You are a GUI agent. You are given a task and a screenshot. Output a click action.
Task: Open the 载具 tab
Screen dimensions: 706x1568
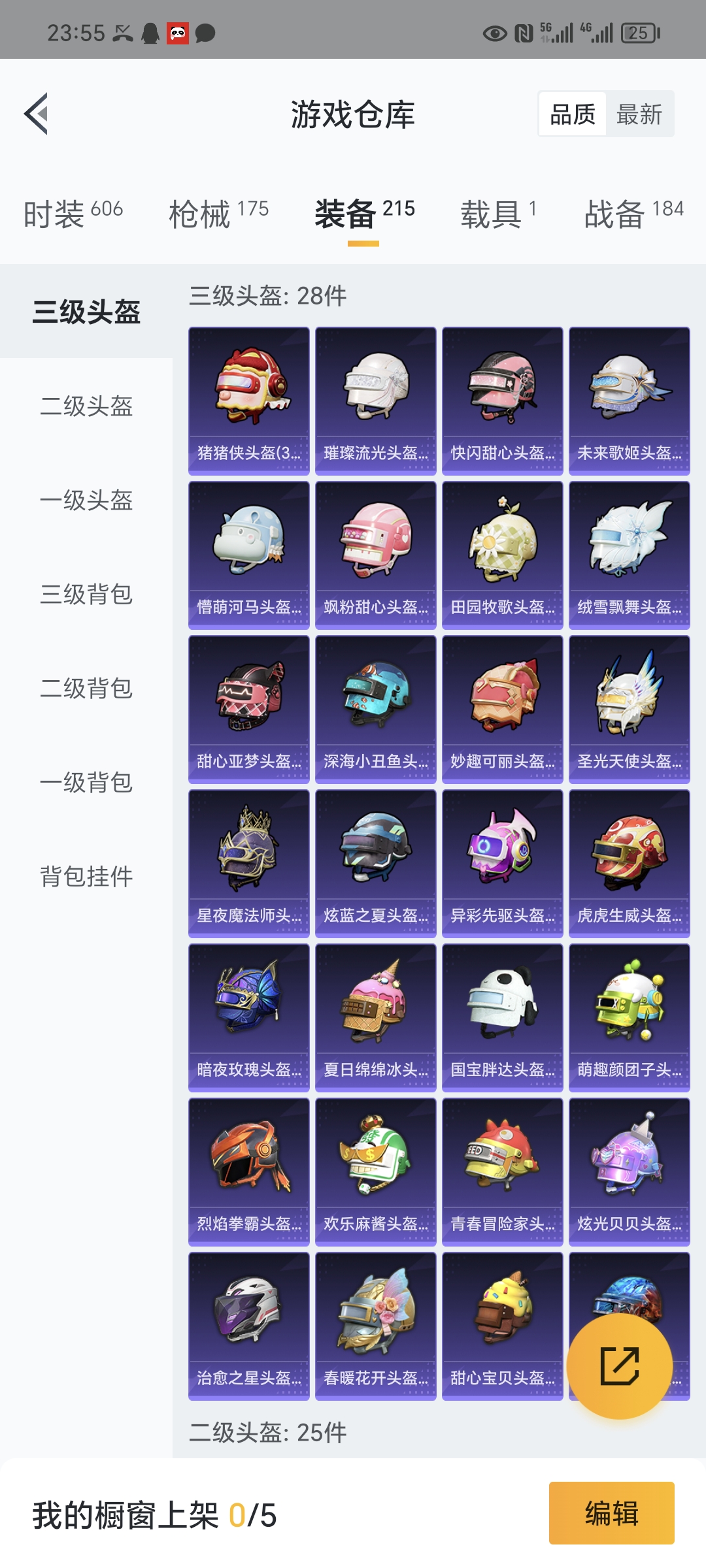tap(499, 214)
